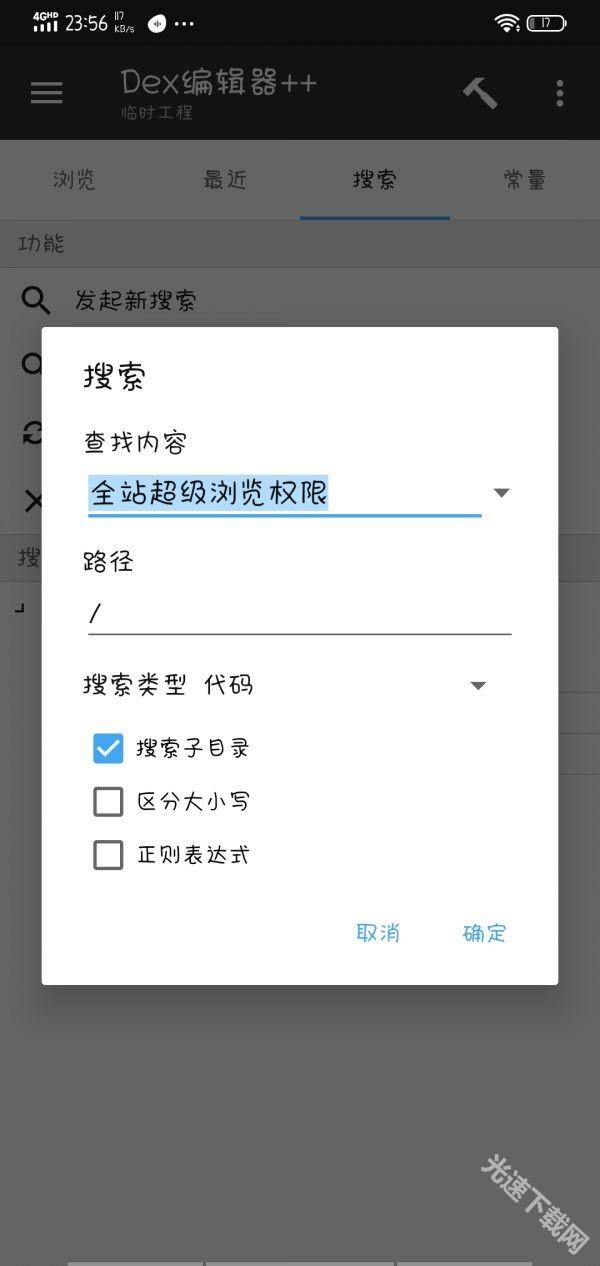Confirm the search with 确定

point(485,933)
